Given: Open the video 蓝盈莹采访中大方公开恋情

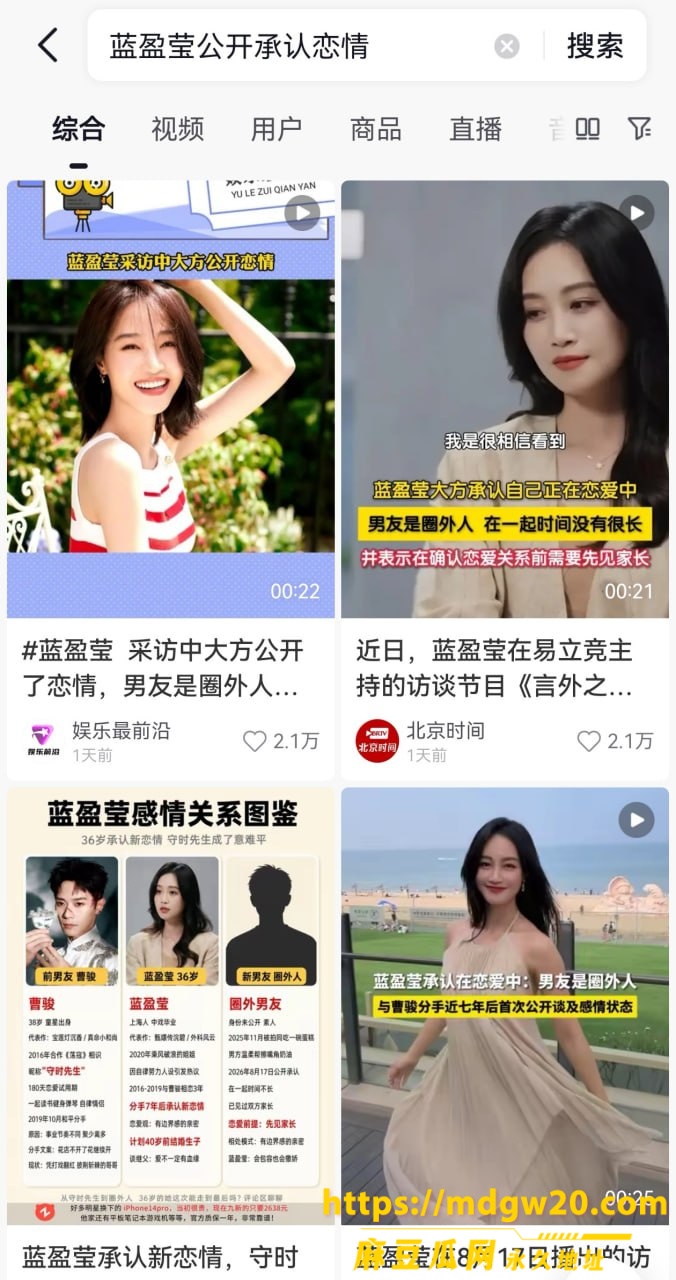Looking at the screenshot, I should (171, 399).
